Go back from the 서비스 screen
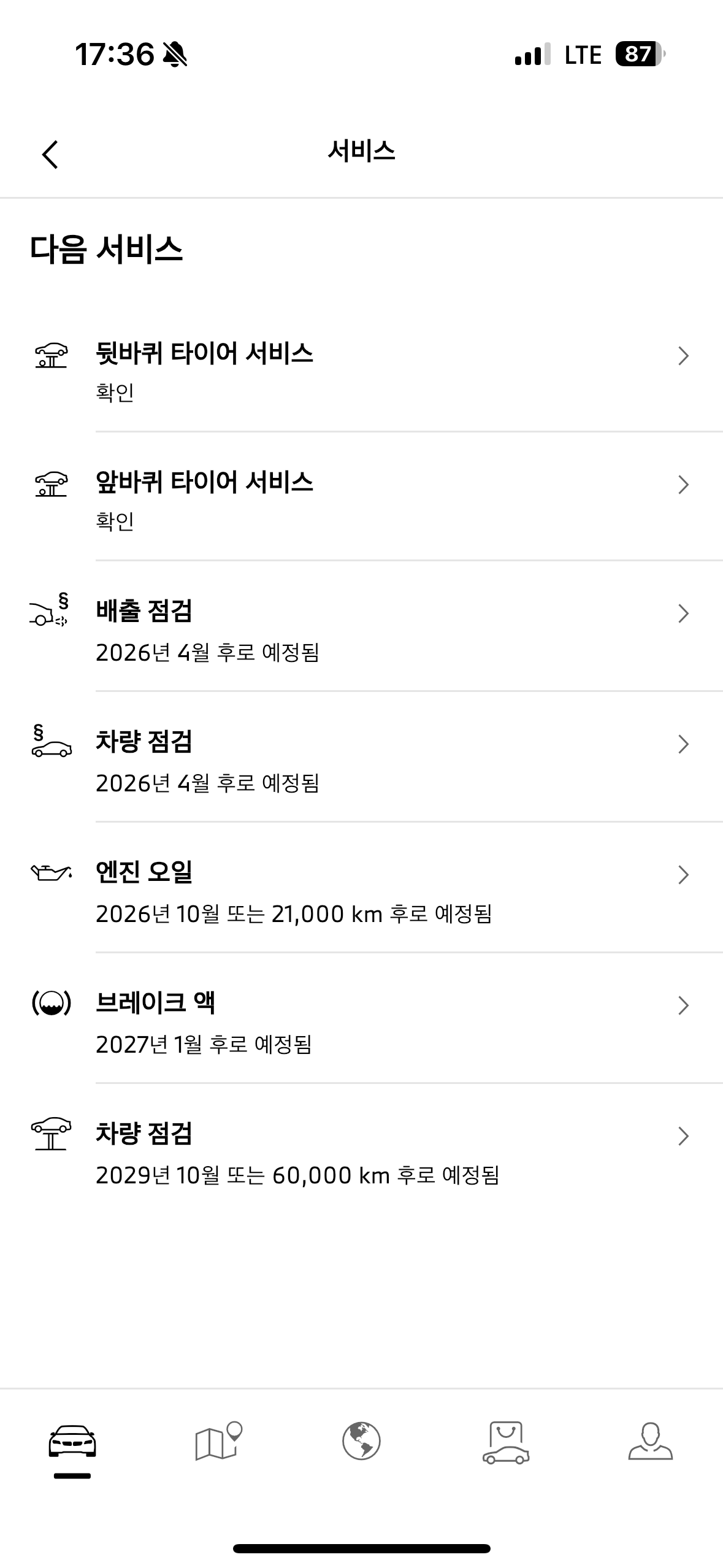This screenshot has width=723, height=1568. [x=50, y=154]
